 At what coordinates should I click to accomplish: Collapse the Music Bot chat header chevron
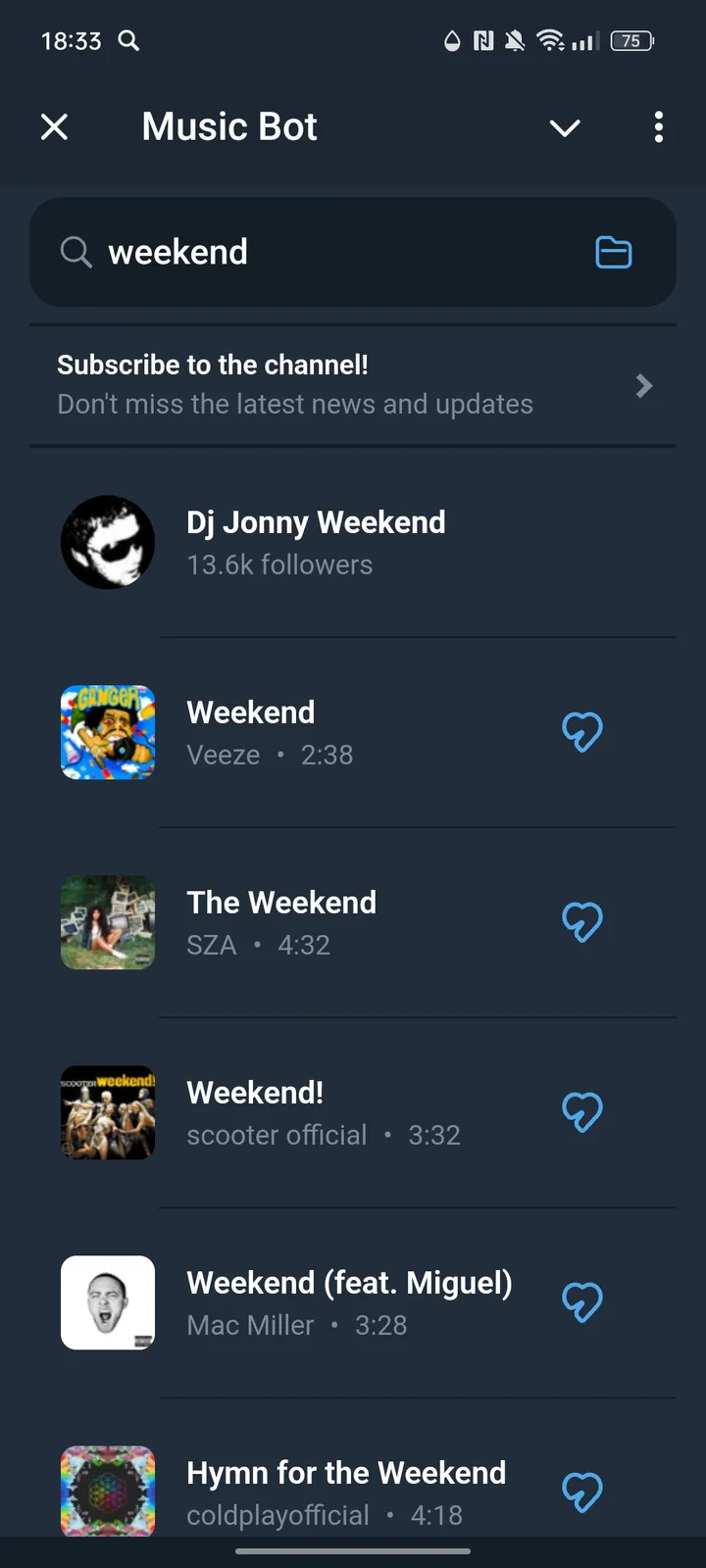click(x=565, y=127)
